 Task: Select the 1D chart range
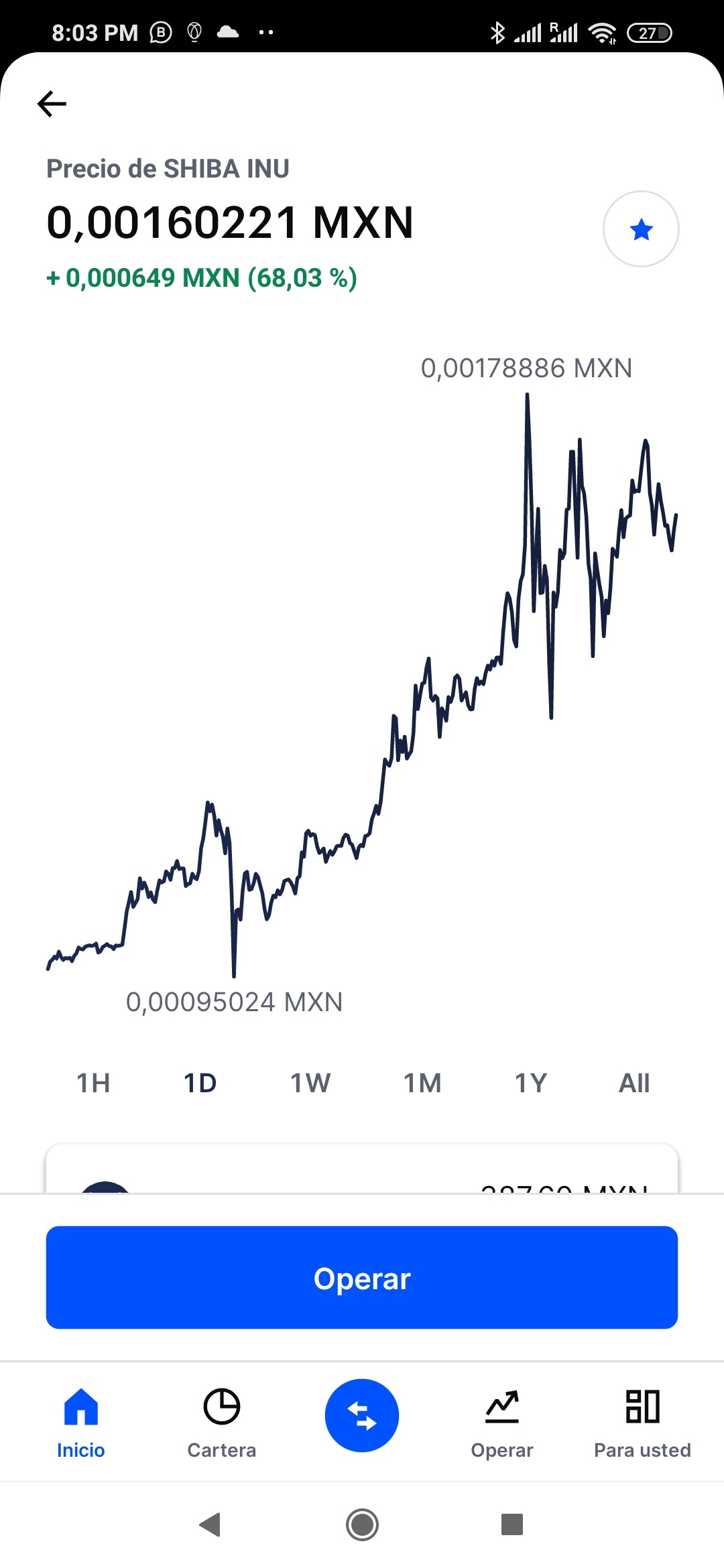[200, 1083]
